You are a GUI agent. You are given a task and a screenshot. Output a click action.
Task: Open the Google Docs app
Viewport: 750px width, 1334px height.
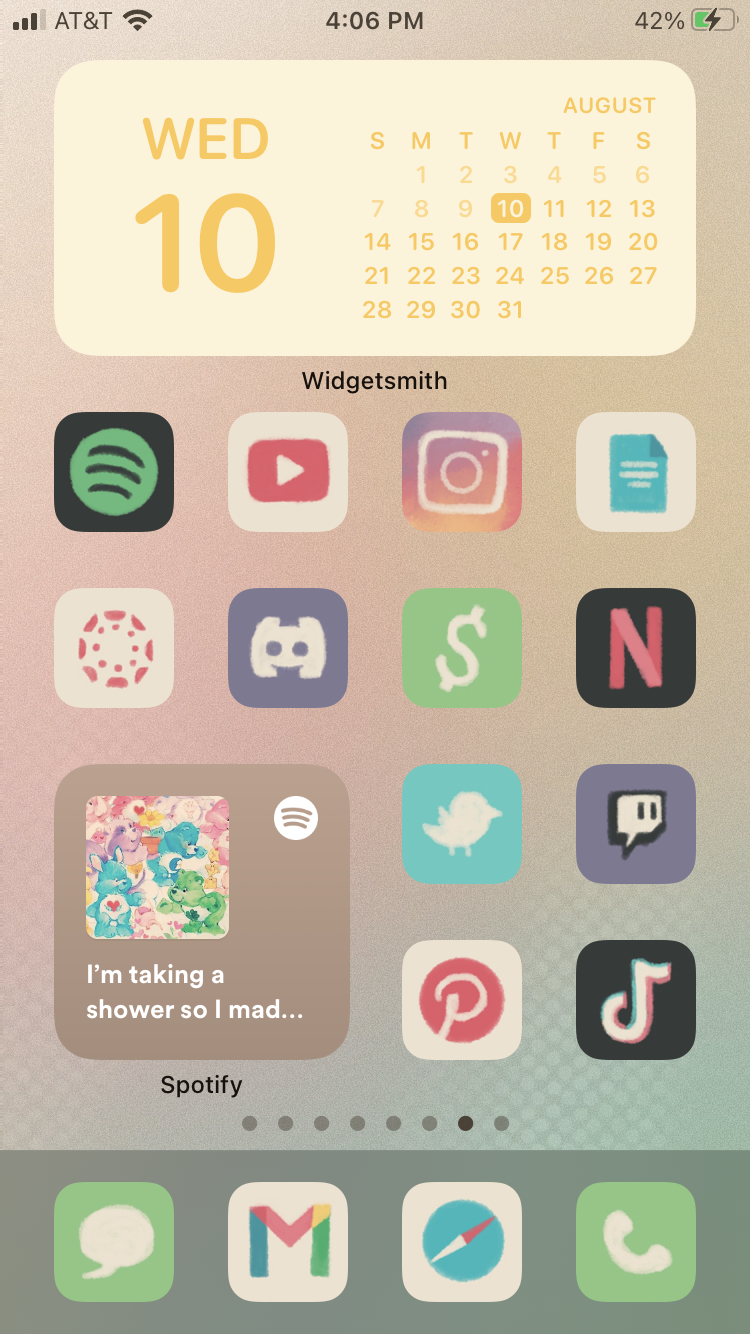pyautogui.click(x=636, y=471)
